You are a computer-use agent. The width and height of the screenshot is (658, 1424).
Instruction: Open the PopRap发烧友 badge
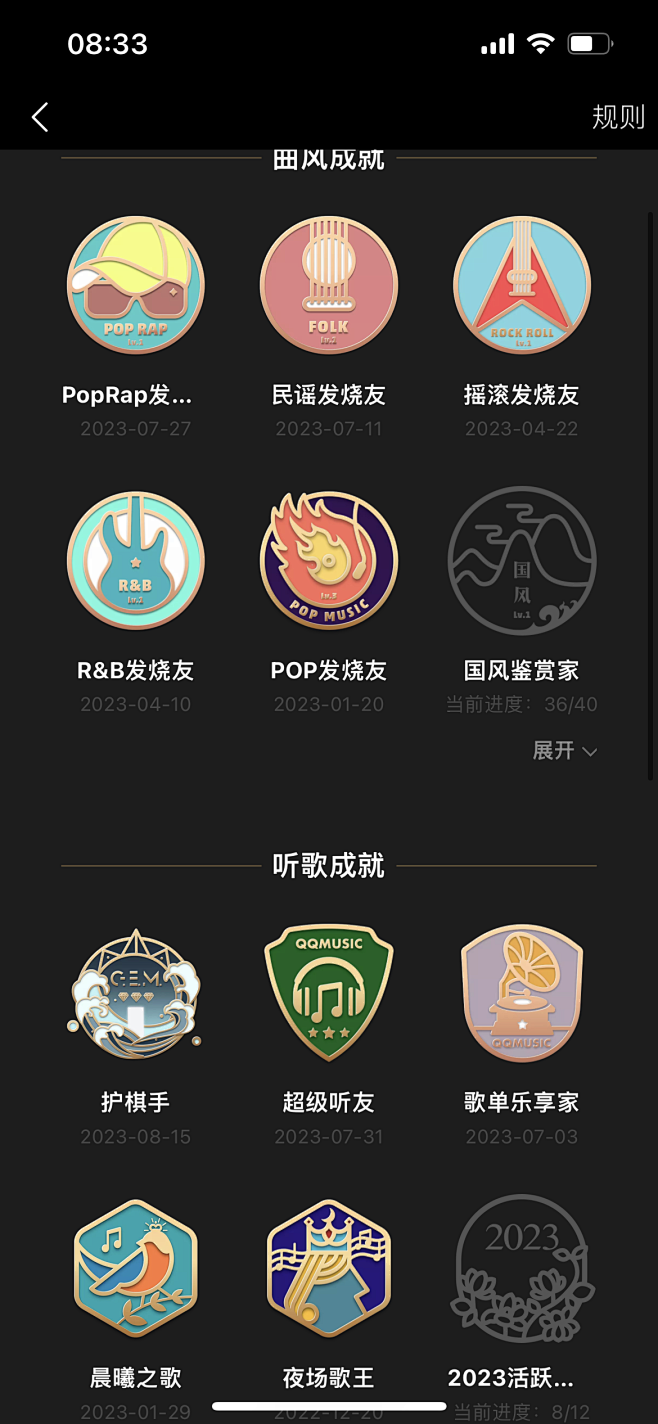[x=136, y=286]
